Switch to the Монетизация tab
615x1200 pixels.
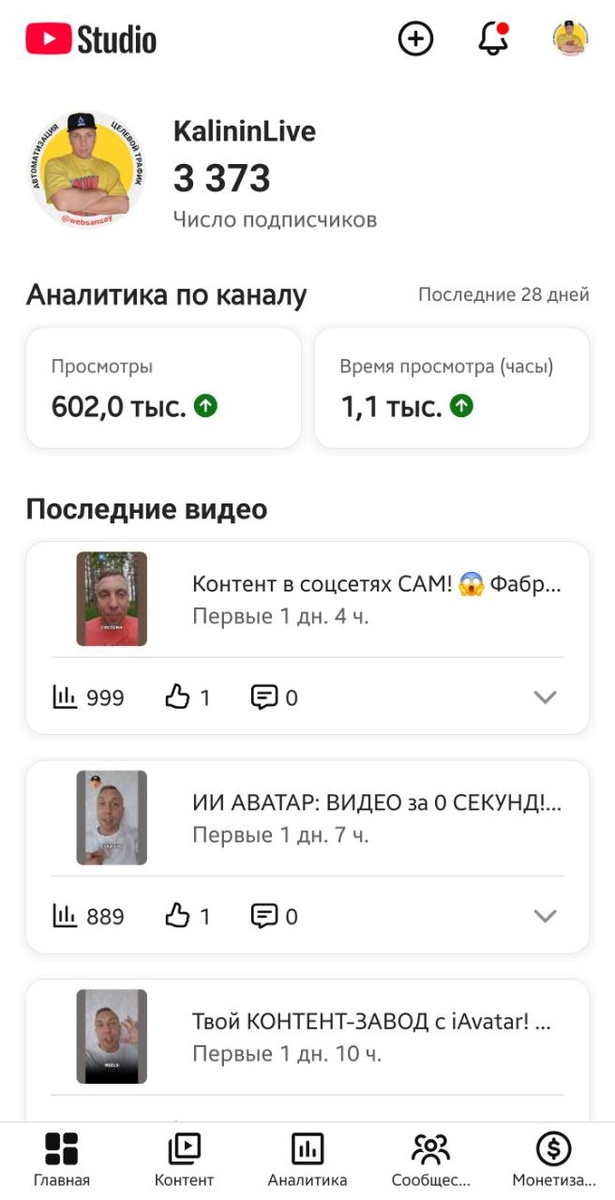coord(553,1160)
